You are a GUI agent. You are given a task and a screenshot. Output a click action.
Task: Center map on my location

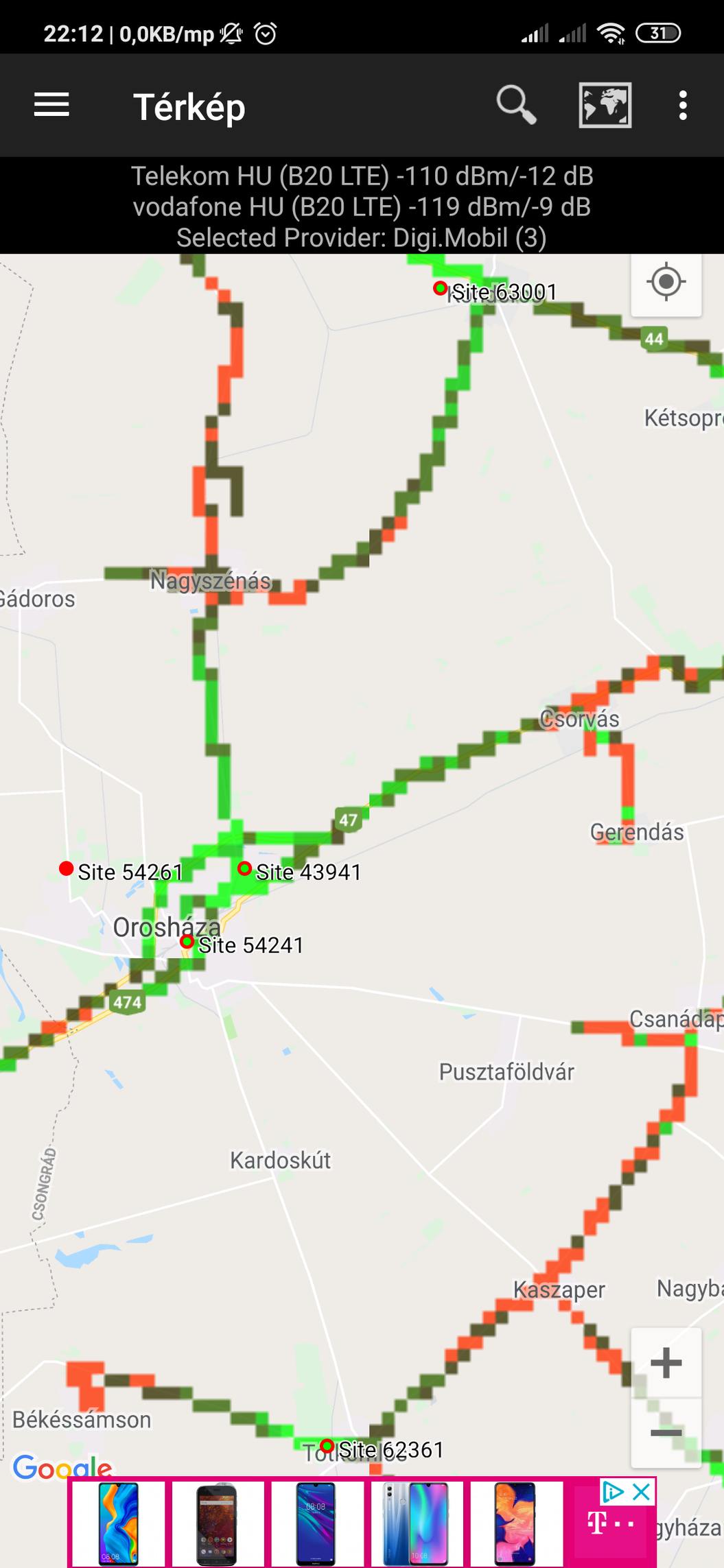click(666, 283)
